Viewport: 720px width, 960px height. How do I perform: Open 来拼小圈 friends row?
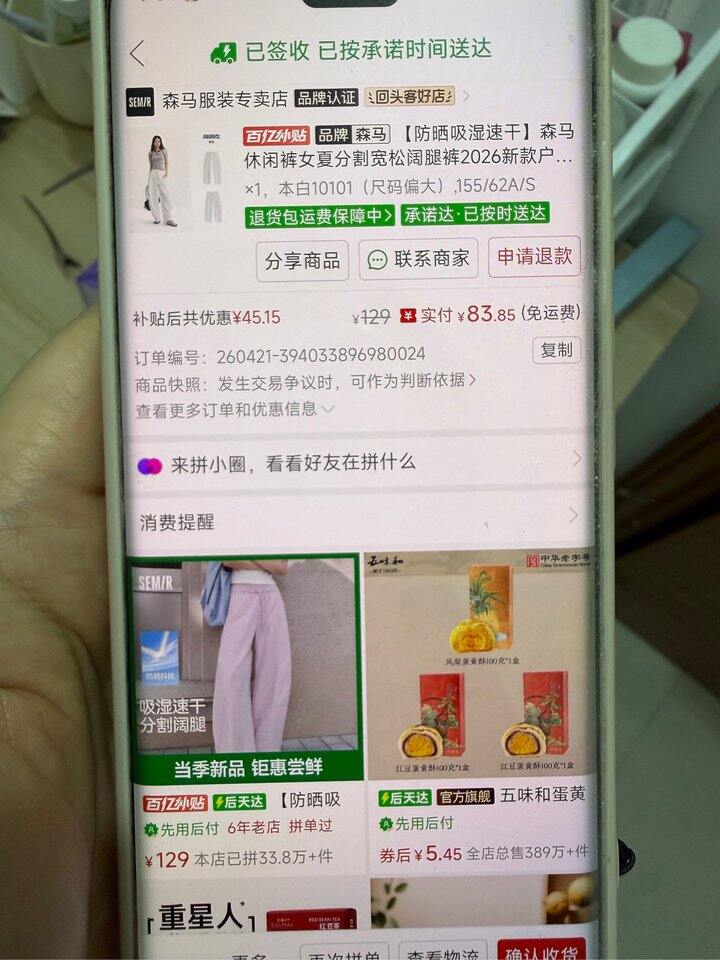[x=358, y=463]
